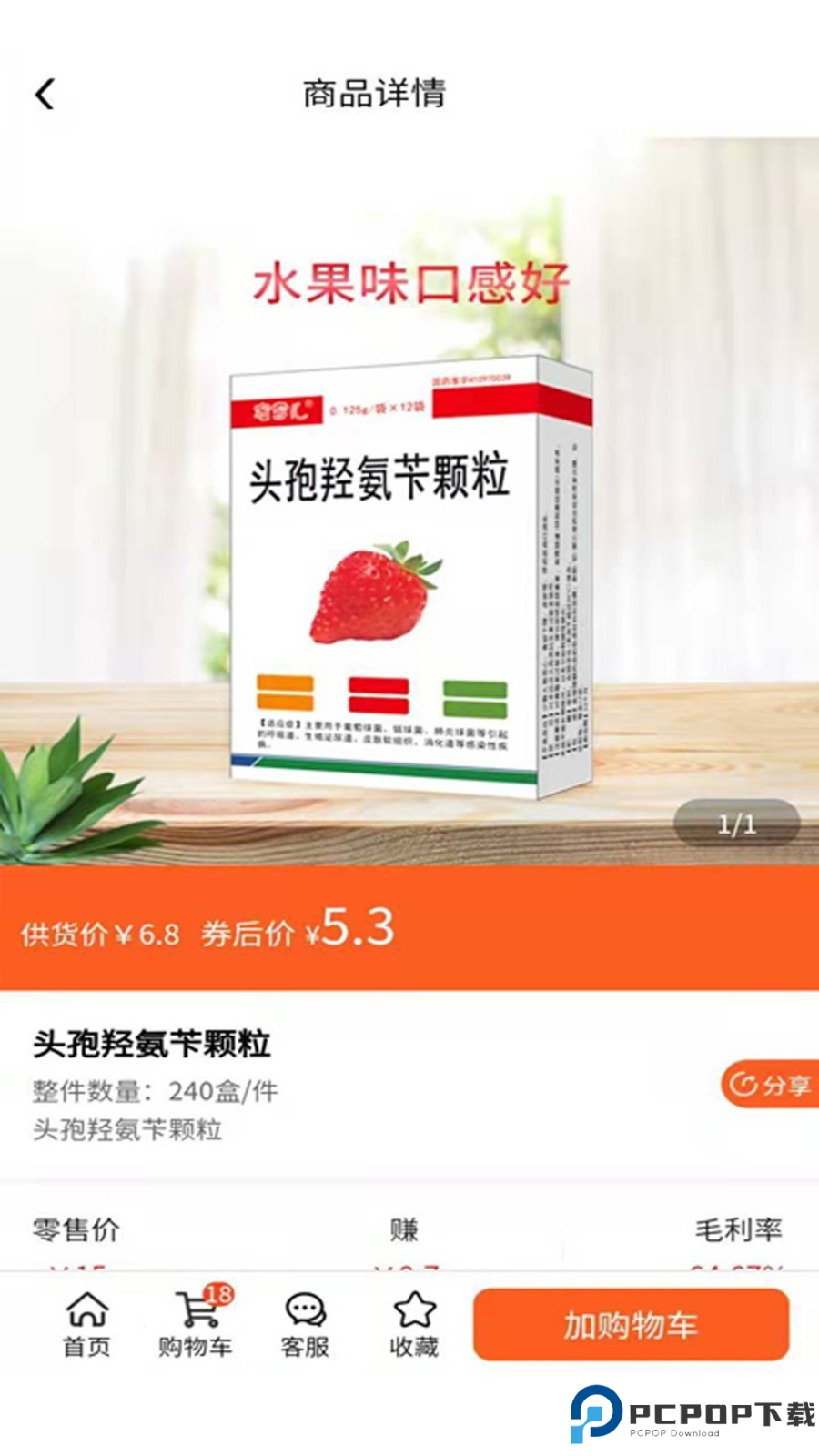Expand the 整件数量 packaging details
Image resolution: width=819 pixels, height=1456 pixels.
pyautogui.click(x=155, y=1090)
